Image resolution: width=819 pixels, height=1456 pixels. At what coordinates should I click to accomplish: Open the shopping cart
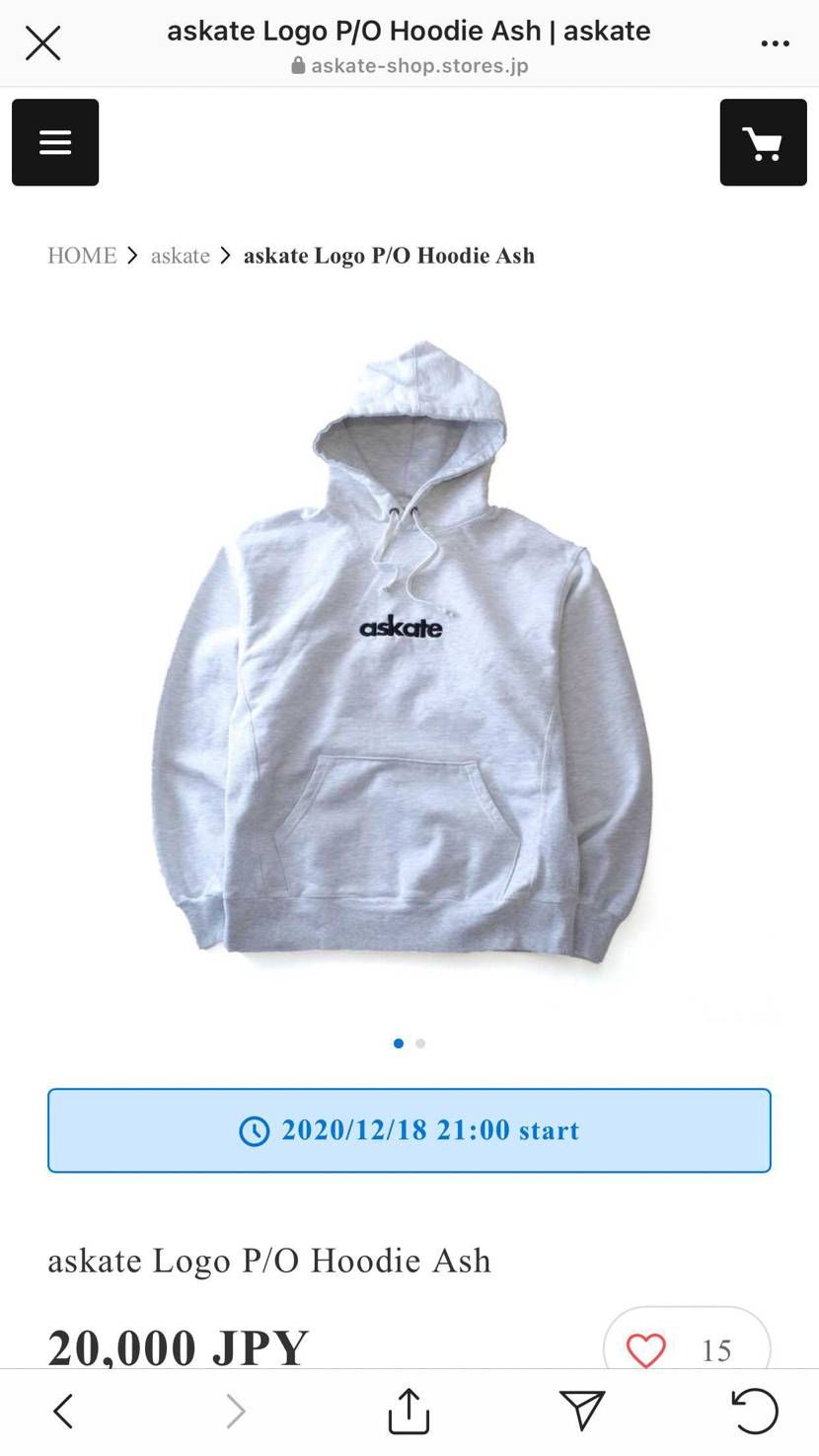coord(763,142)
